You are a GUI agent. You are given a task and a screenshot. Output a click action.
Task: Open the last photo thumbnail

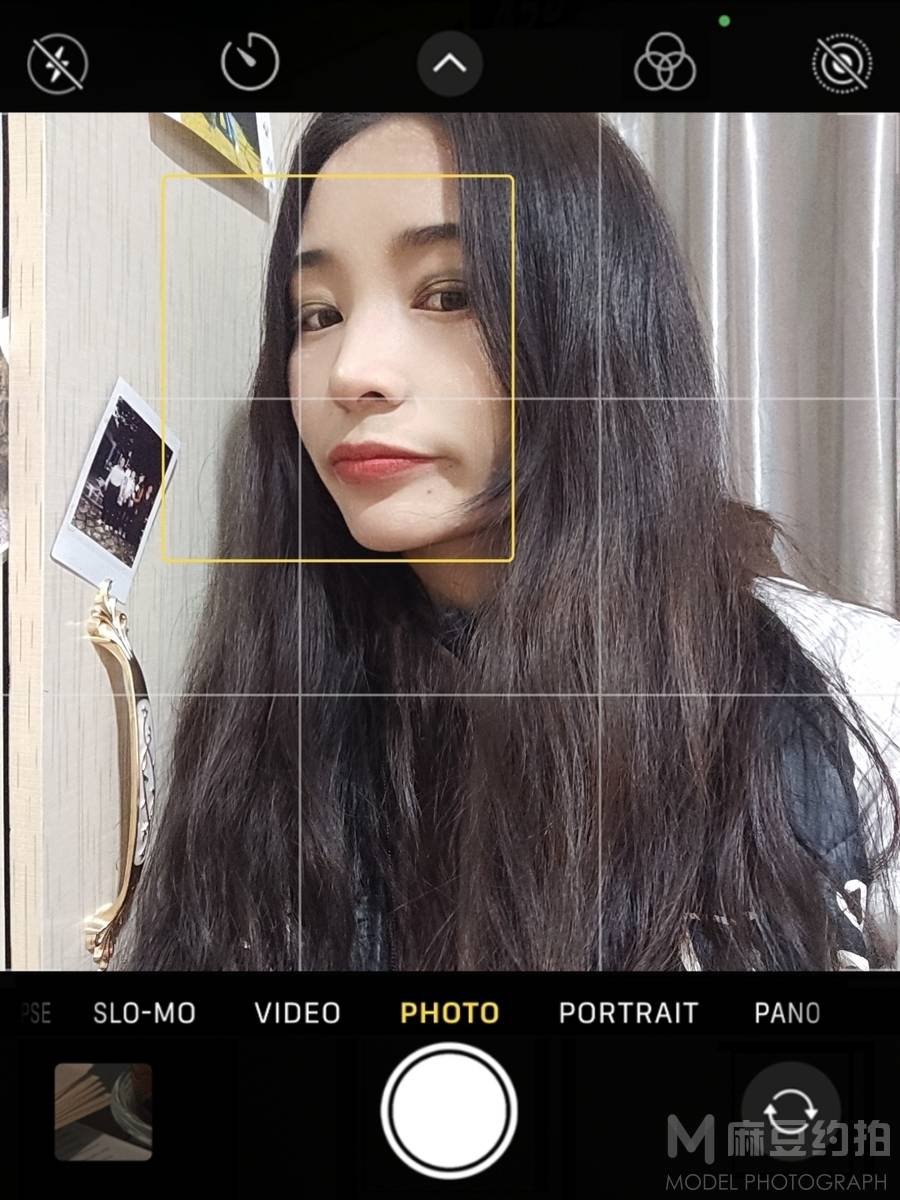tap(103, 1111)
